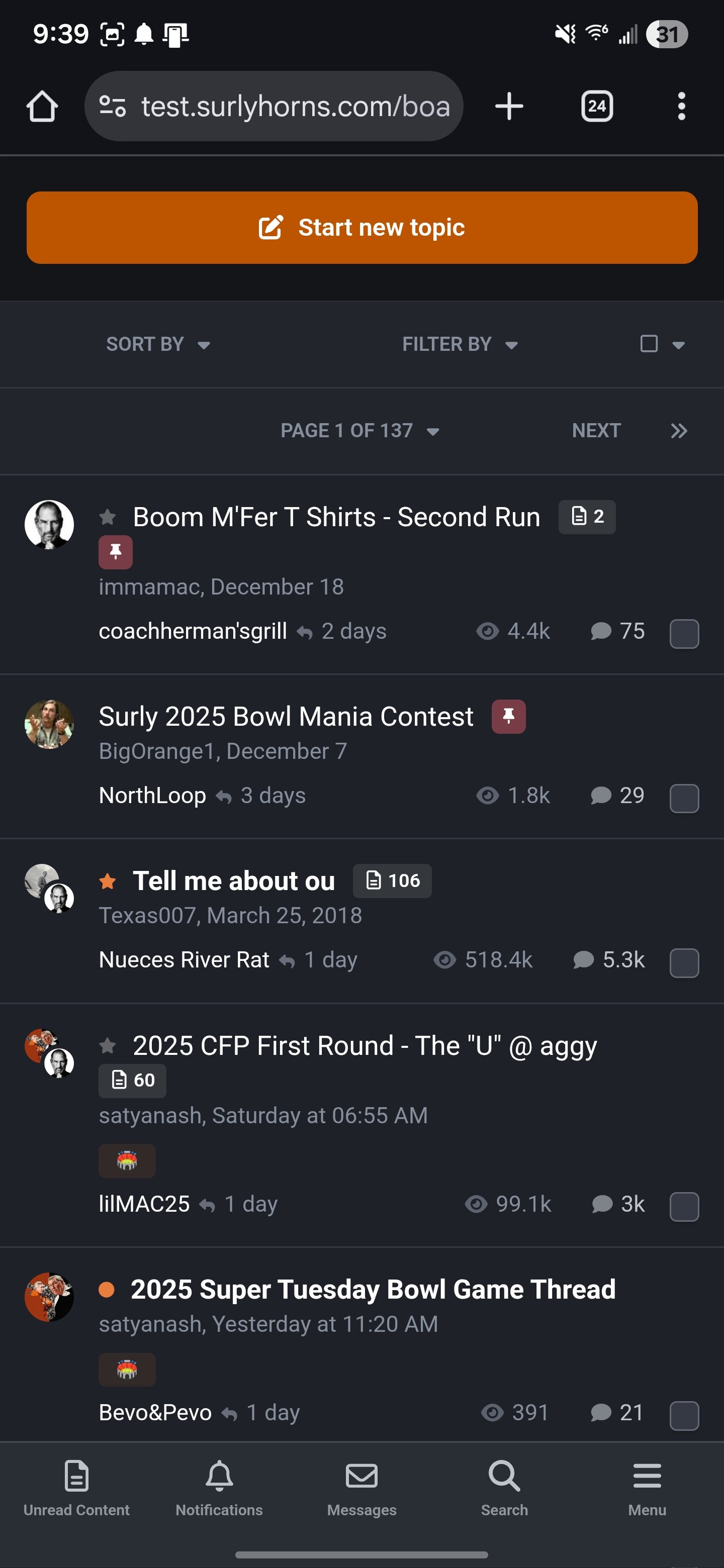Expand the Filter By dropdown
Screen dimensions: 724x1568
[459, 345]
